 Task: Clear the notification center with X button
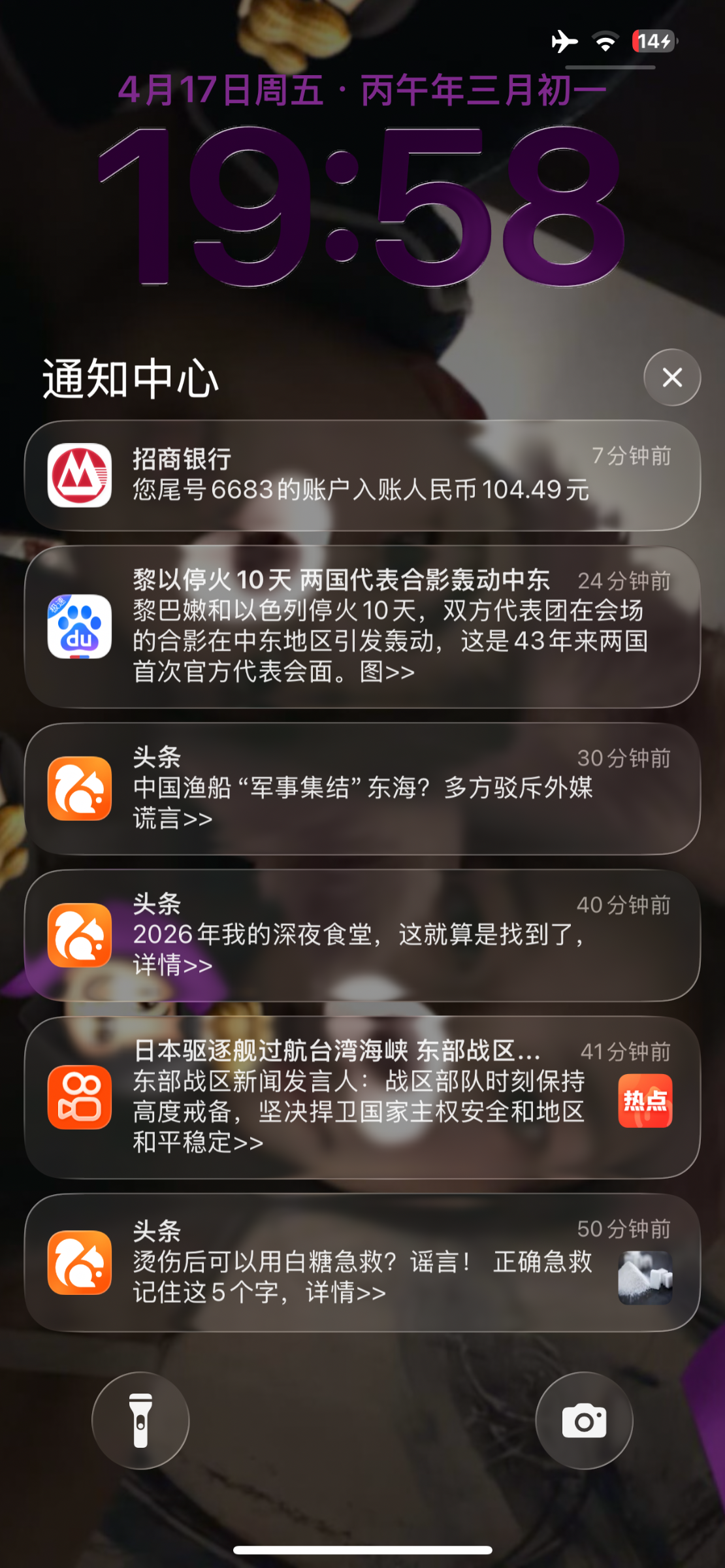[x=672, y=377]
